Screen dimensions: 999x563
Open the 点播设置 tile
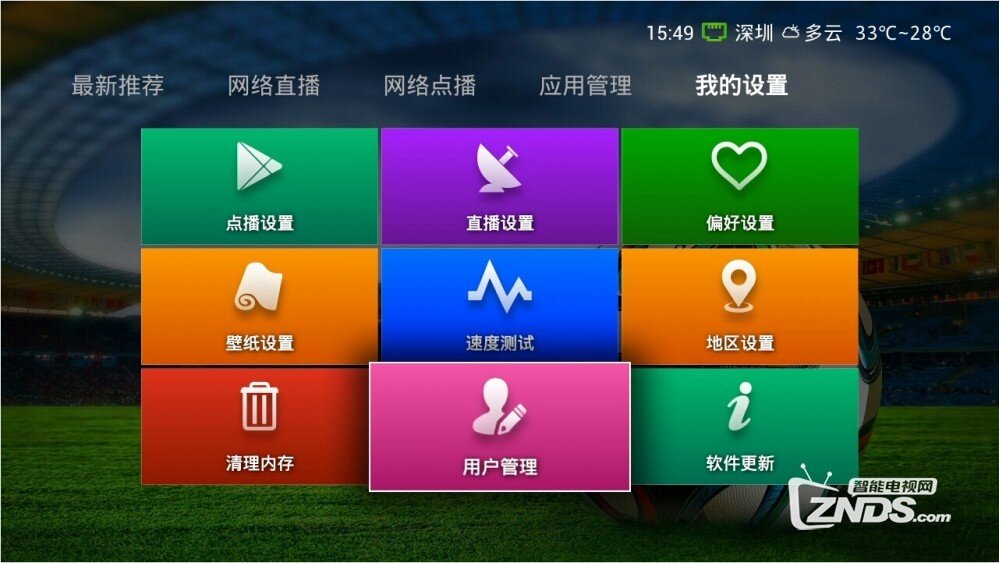click(x=259, y=186)
